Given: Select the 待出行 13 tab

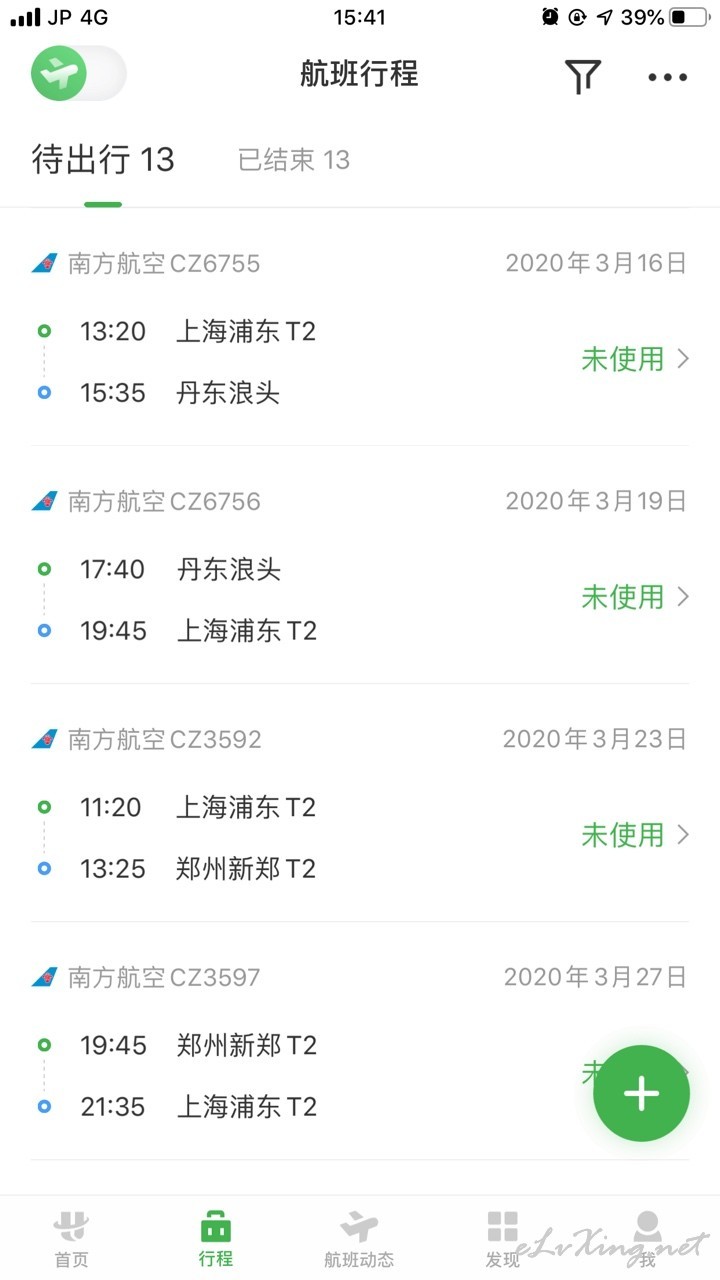Looking at the screenshot, I should pos(103,160).
